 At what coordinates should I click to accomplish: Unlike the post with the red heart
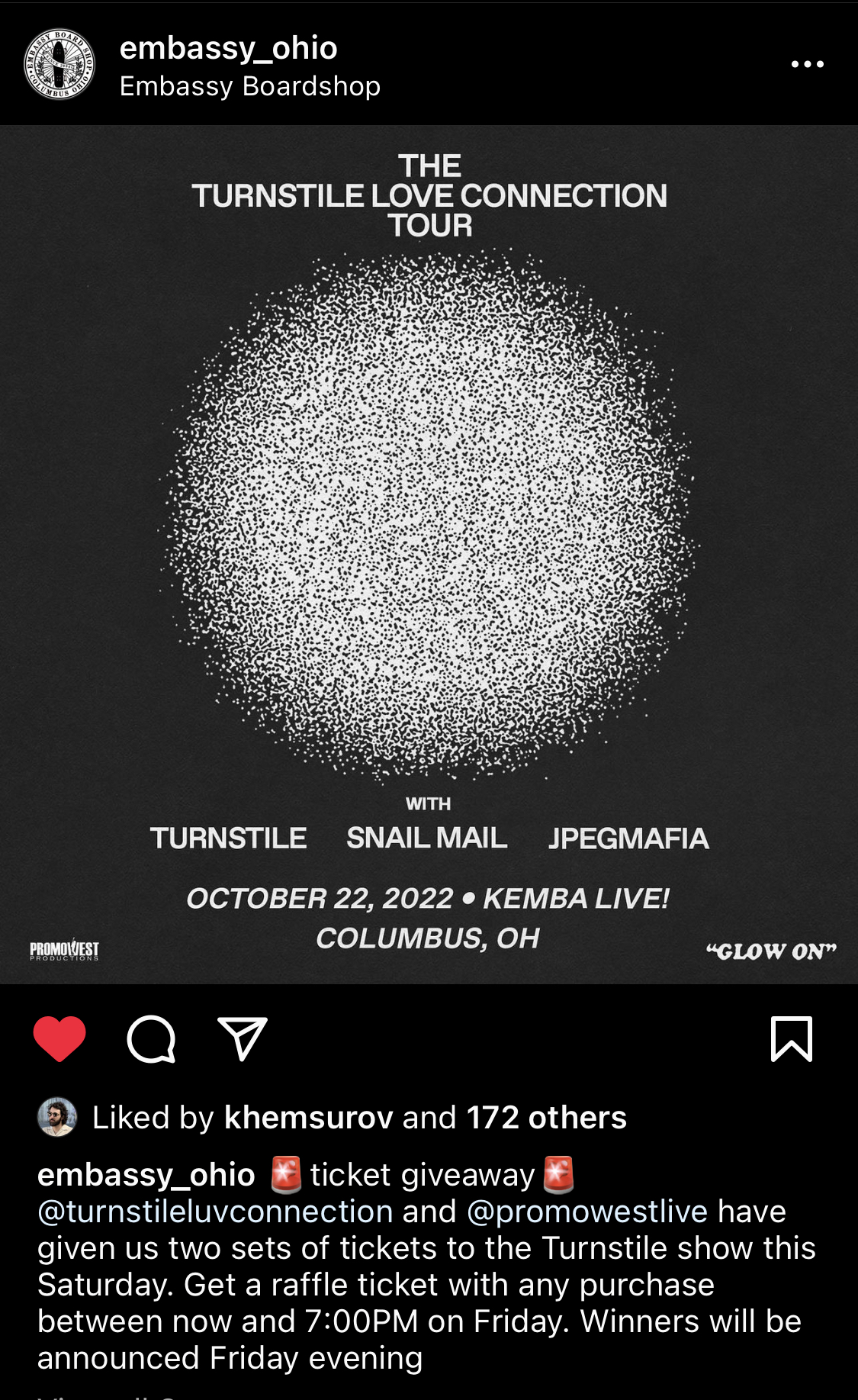pos(59,1038)
